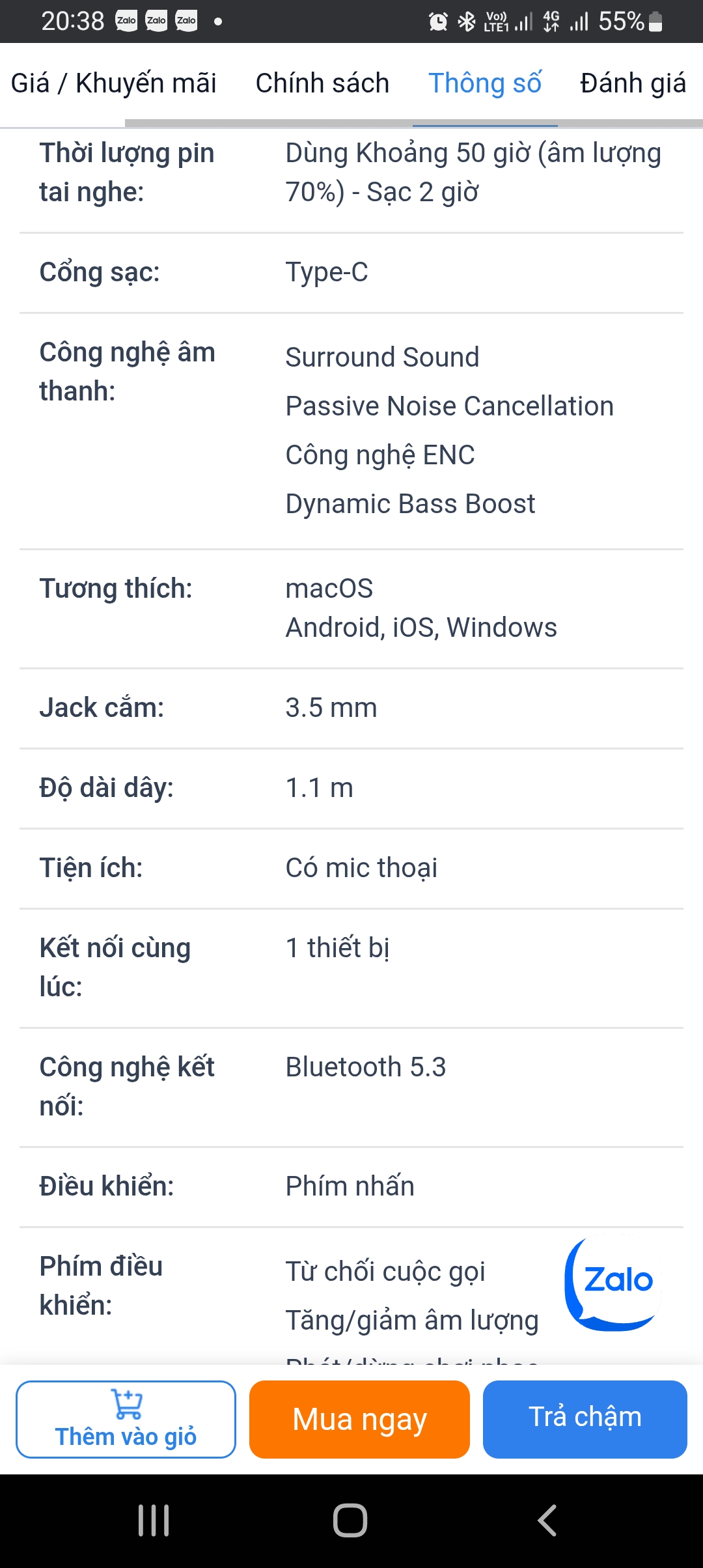Select the Thông số tab
The image size is (703, 1568).
[485, 83]
